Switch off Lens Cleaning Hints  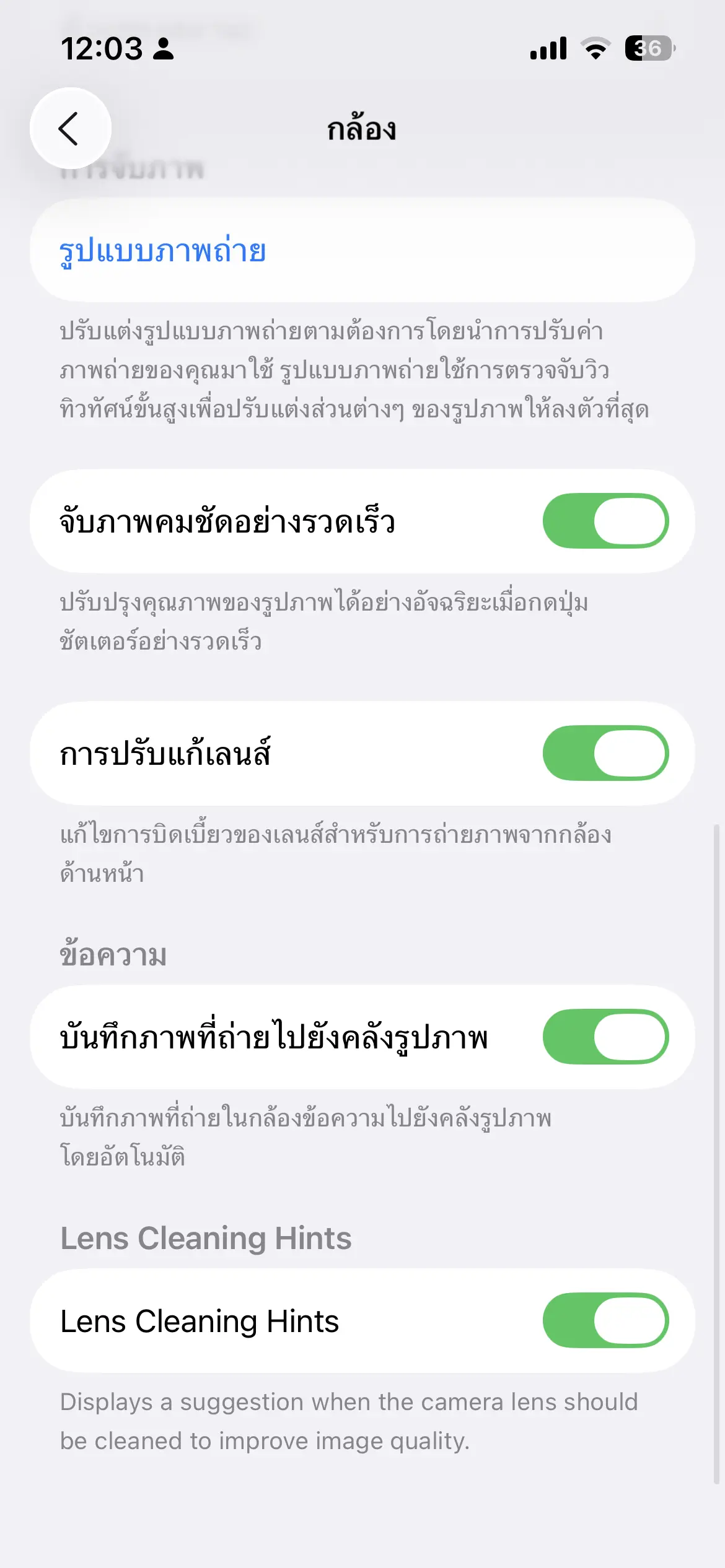[605, 1320]
